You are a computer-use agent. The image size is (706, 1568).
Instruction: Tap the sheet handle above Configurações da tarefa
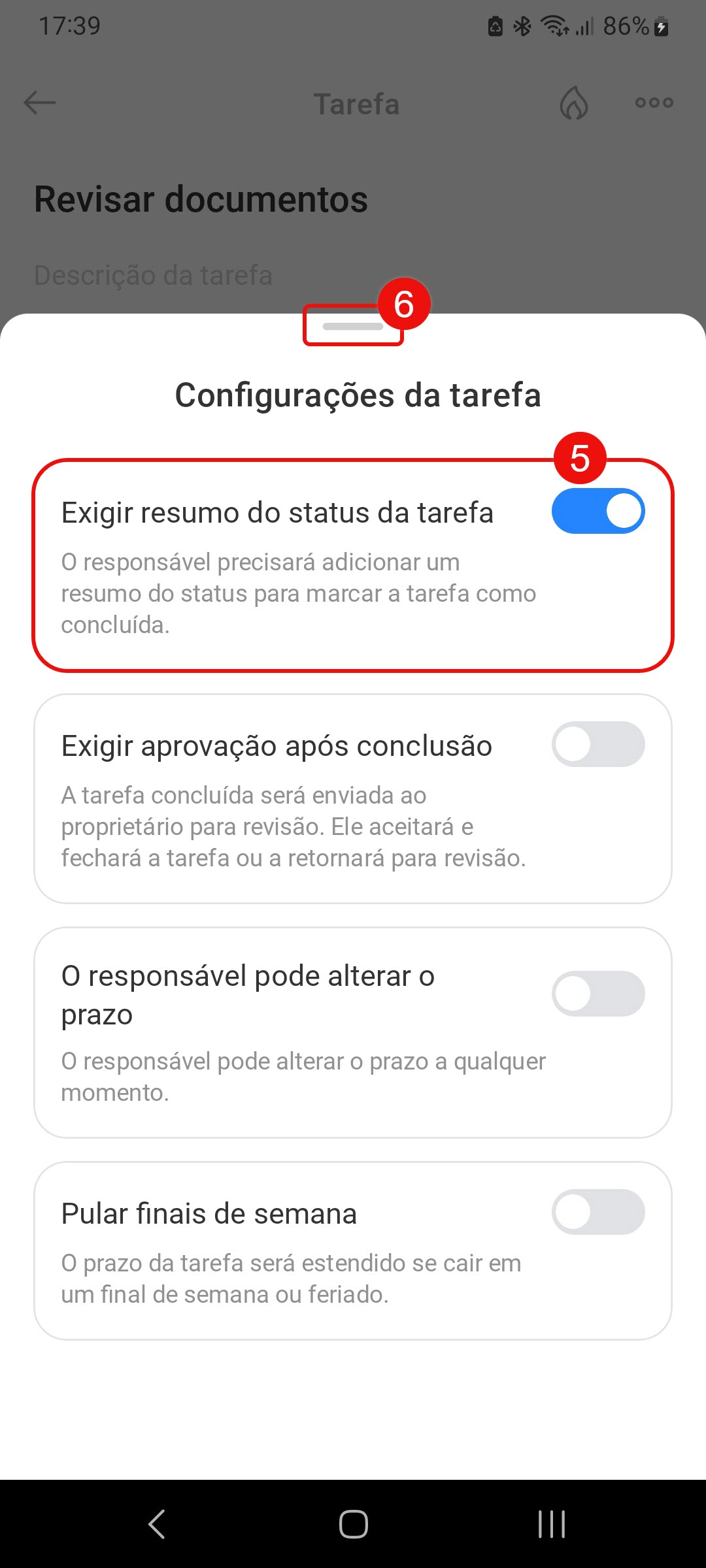click(353, 326)
